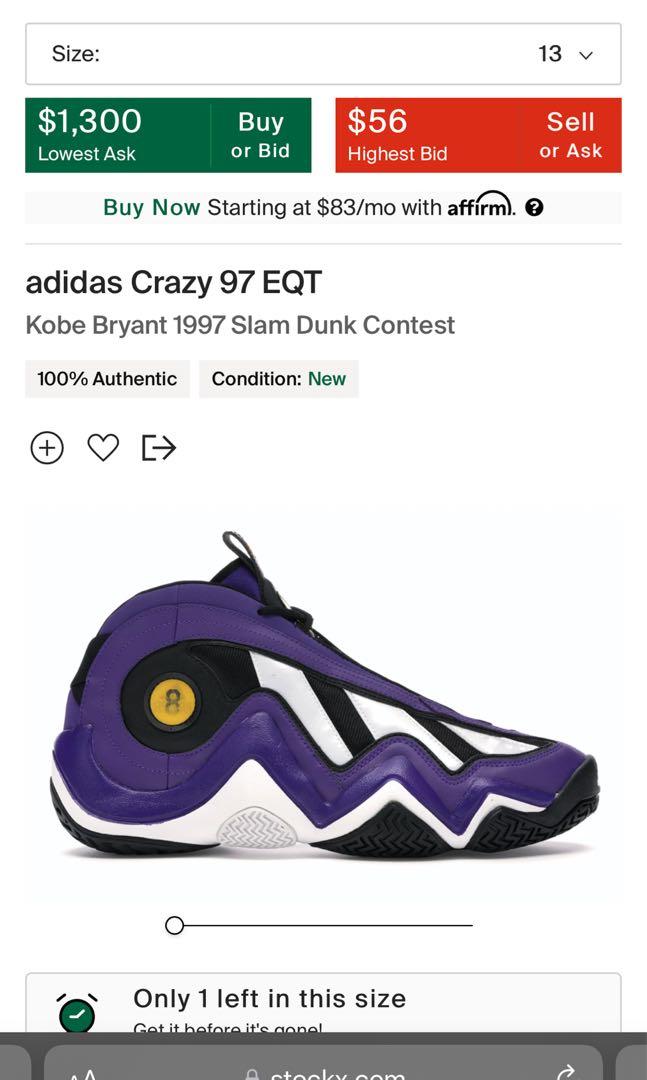Favorite the adidas Crazy 97 EQT
The height and width of the screenshot is (1080, 647).
coord(103,447)
